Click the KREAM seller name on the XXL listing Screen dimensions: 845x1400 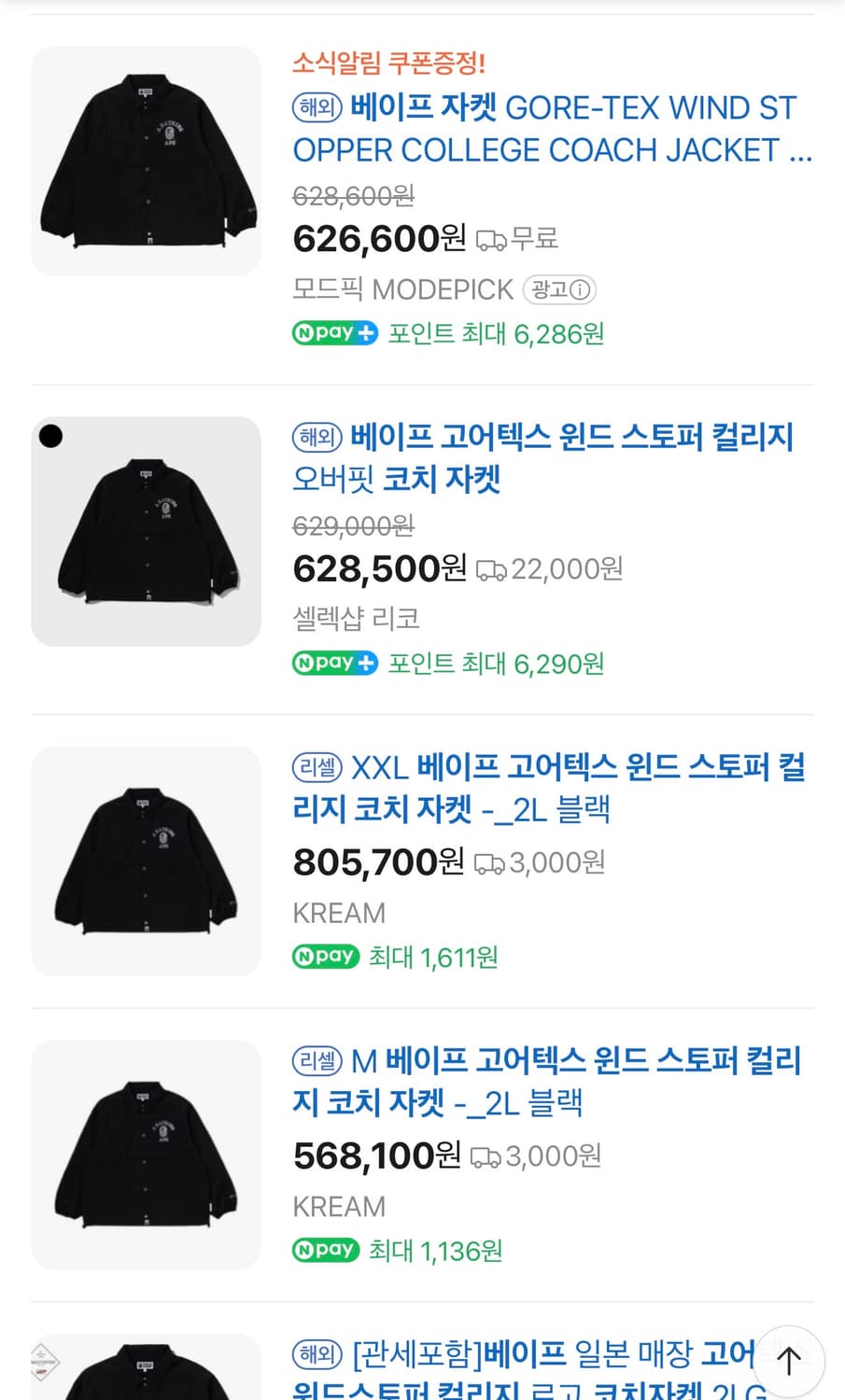point(338,912)
